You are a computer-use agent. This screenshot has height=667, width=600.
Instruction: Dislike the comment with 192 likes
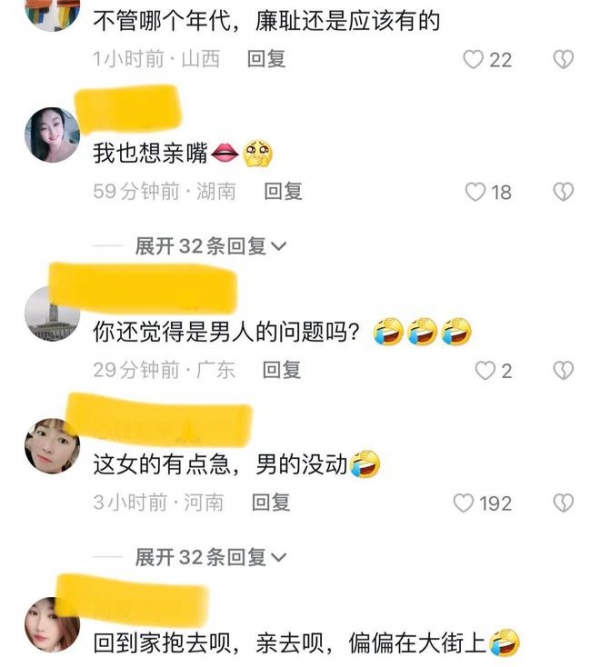pos(563,503)
